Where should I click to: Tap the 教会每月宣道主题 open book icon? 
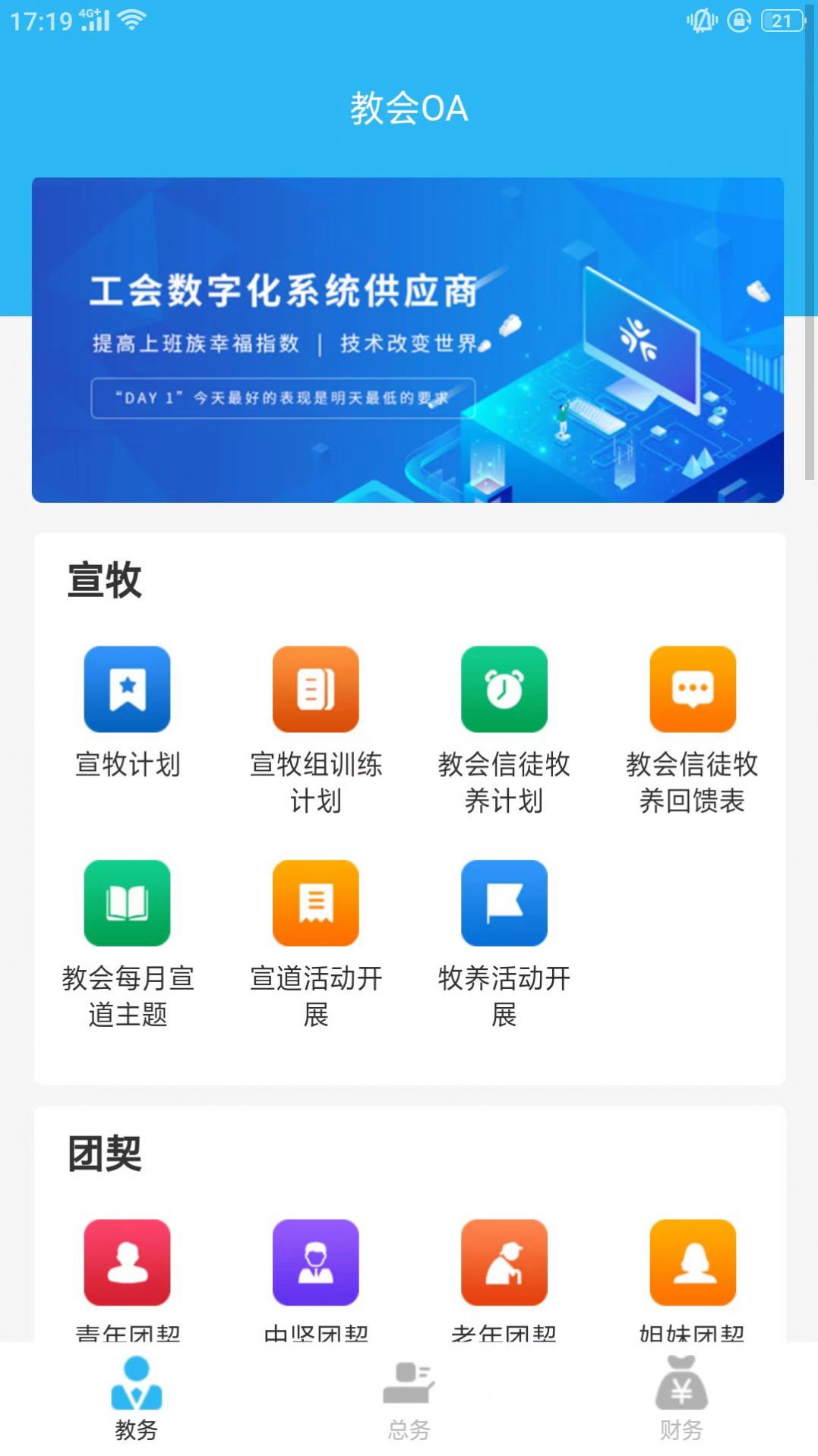click(127, 902)
